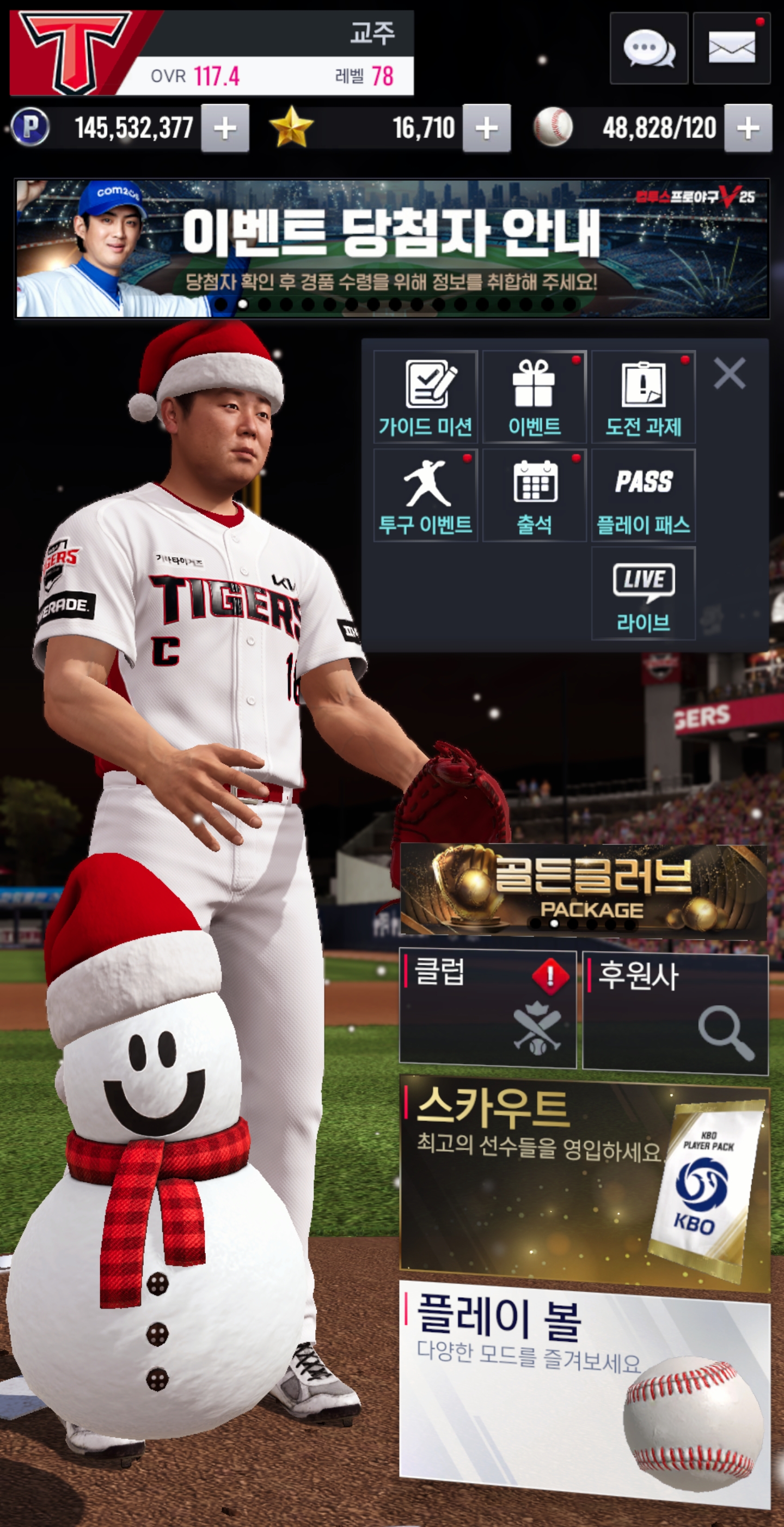This screenshot has width=784, height=1527.
Task: Open the 출석 attendance calendar
Action: pos(534,495)
